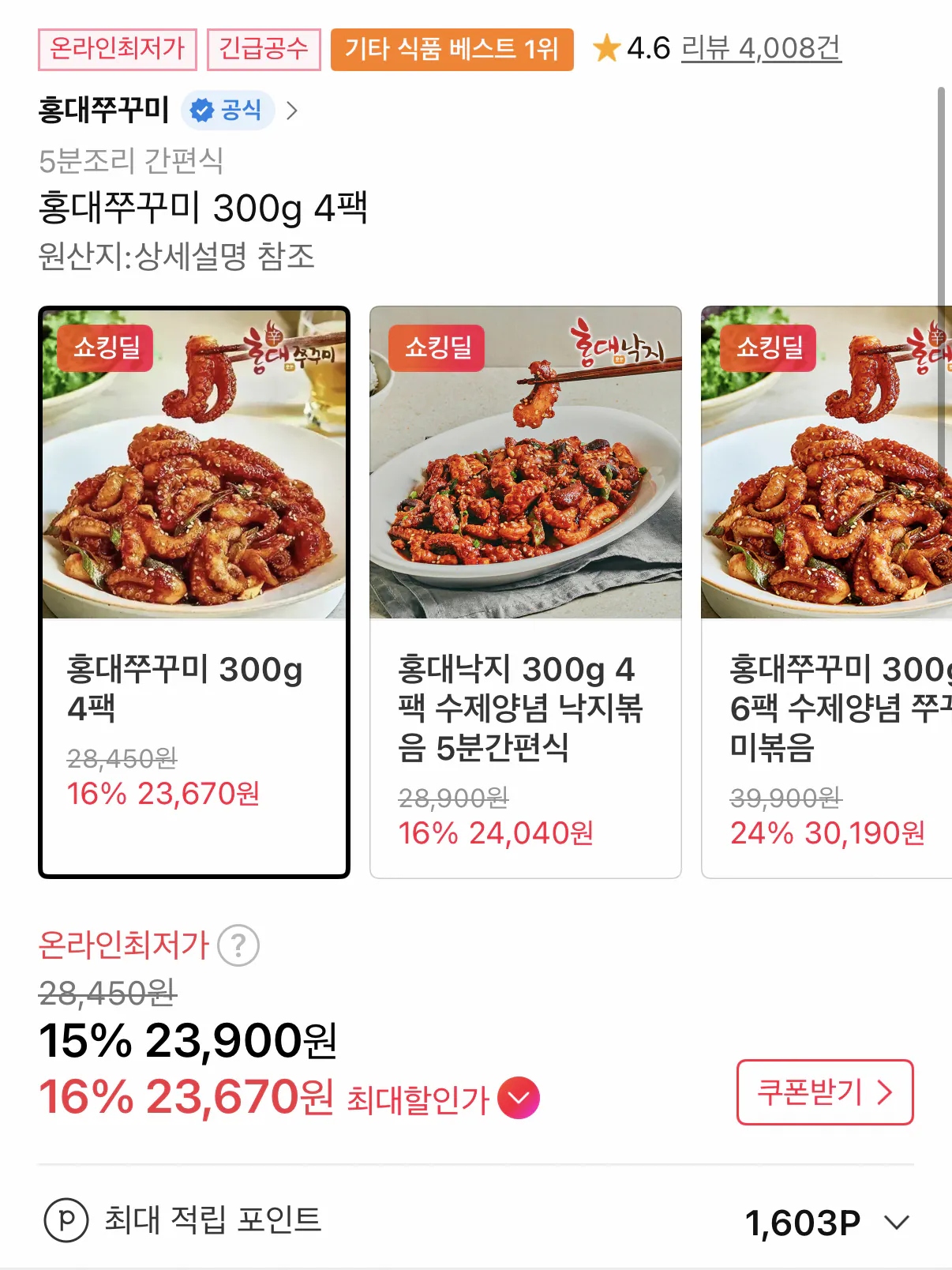Viewport: 952px width, 1270px height.
Task: Expand the 최대 적립 포인트 details
Action: tap(896, 1221)
